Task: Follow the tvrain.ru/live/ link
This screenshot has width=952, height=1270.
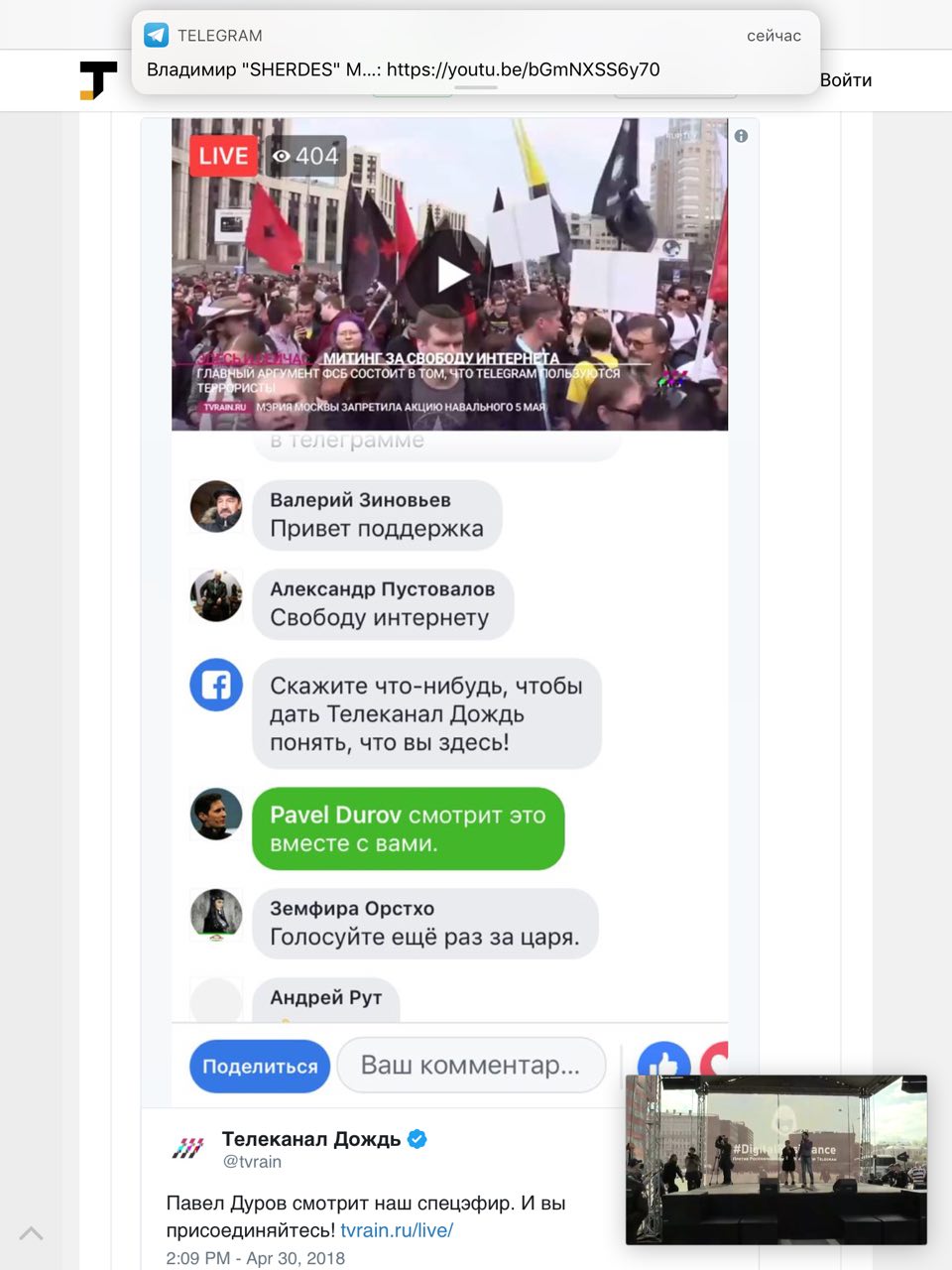Action: (397, 1230)
